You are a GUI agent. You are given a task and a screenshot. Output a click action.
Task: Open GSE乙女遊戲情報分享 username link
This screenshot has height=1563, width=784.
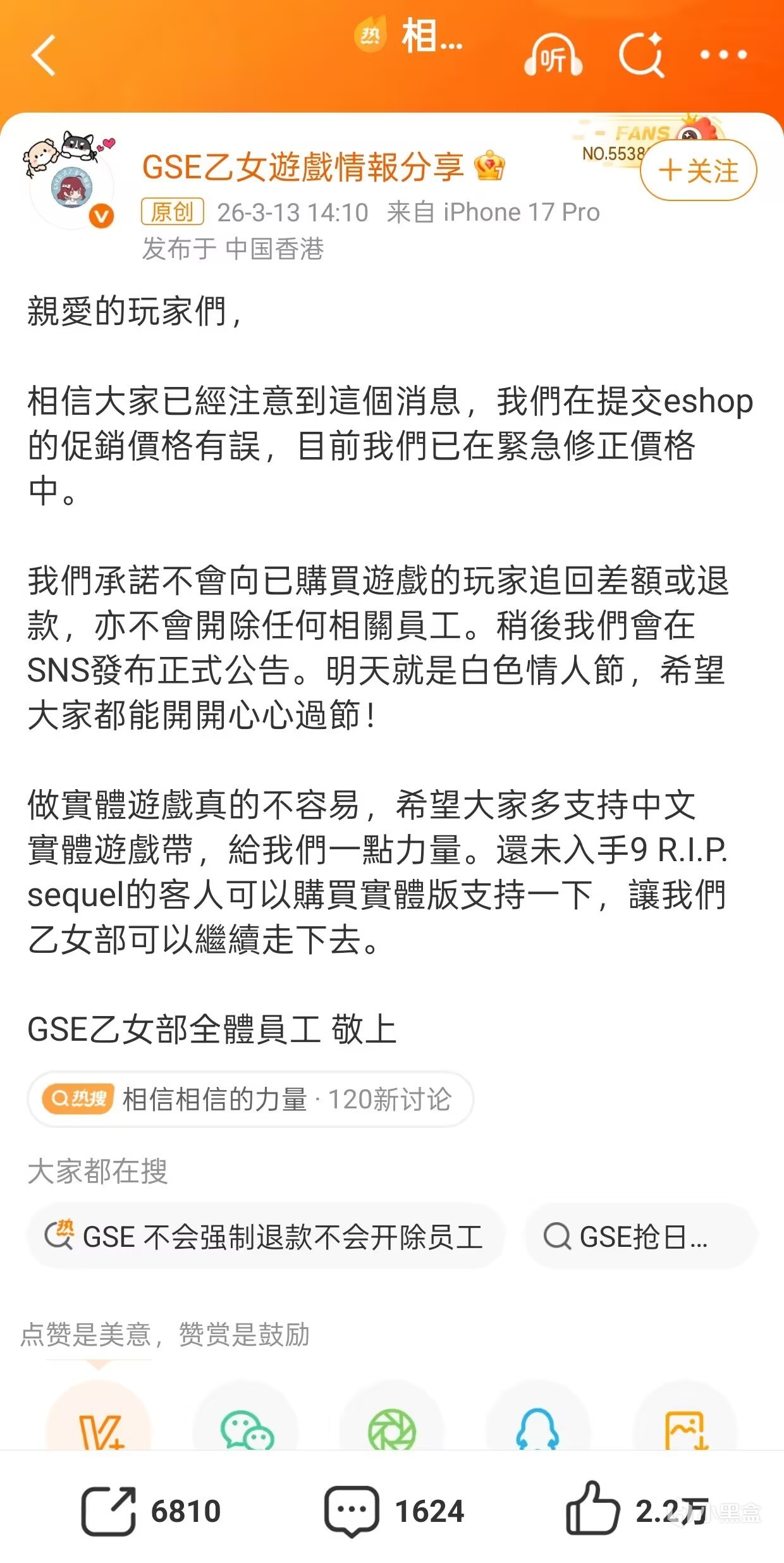coord(303,168)
